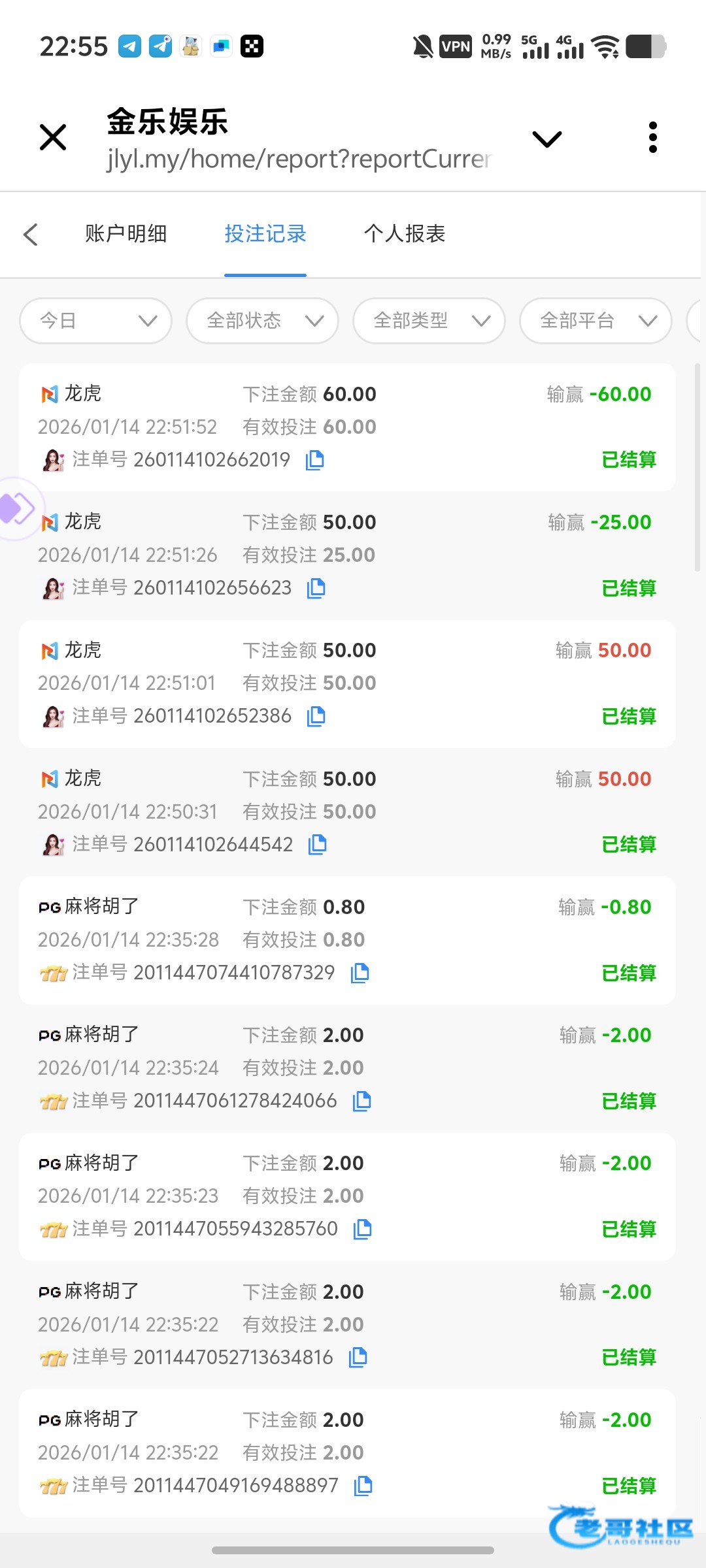Switch to the 账户明细 tab
706x1568 pixels.
pyautogui.click(x=126, y=234)
